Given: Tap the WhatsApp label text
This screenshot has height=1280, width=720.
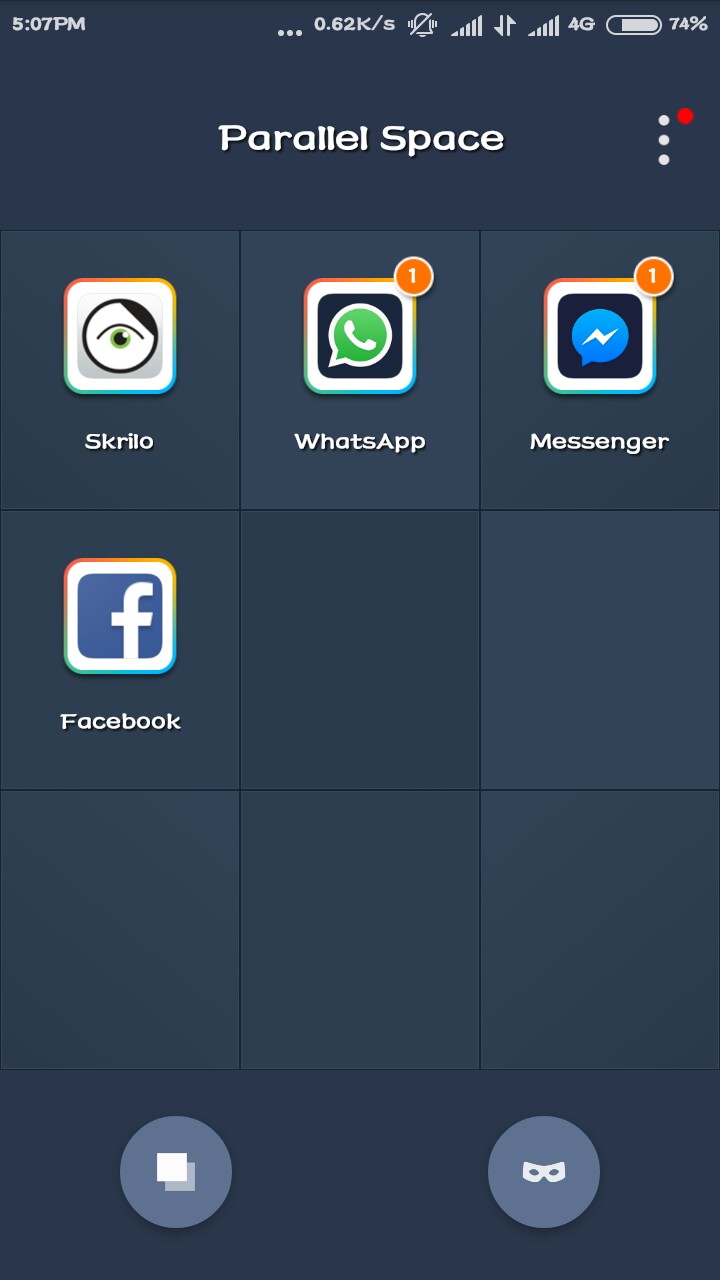Looking at the screenshot, I should click(360, 441).
